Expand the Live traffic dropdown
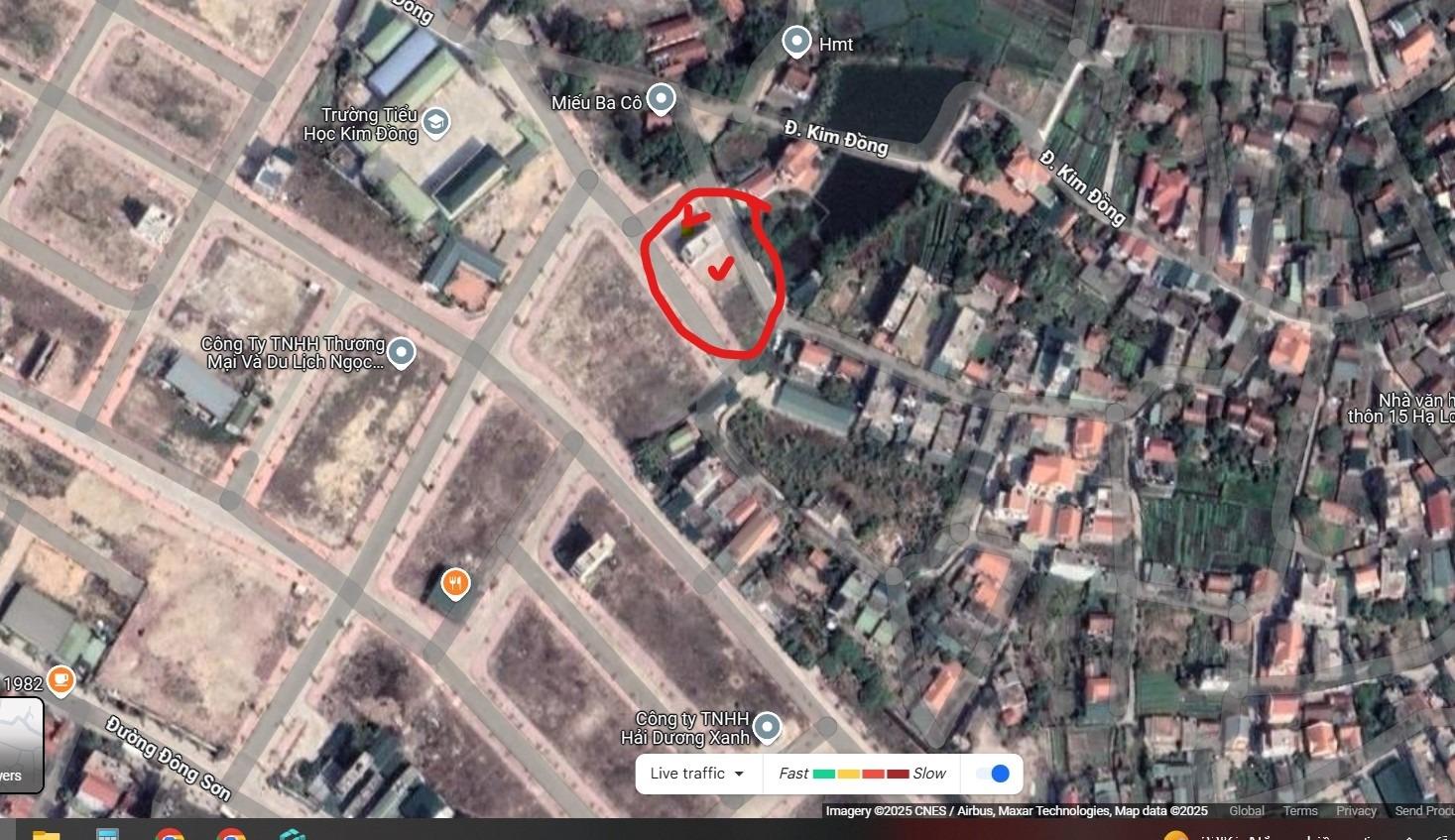Screen dimensions: 1455x840 (x=697, y=774)
